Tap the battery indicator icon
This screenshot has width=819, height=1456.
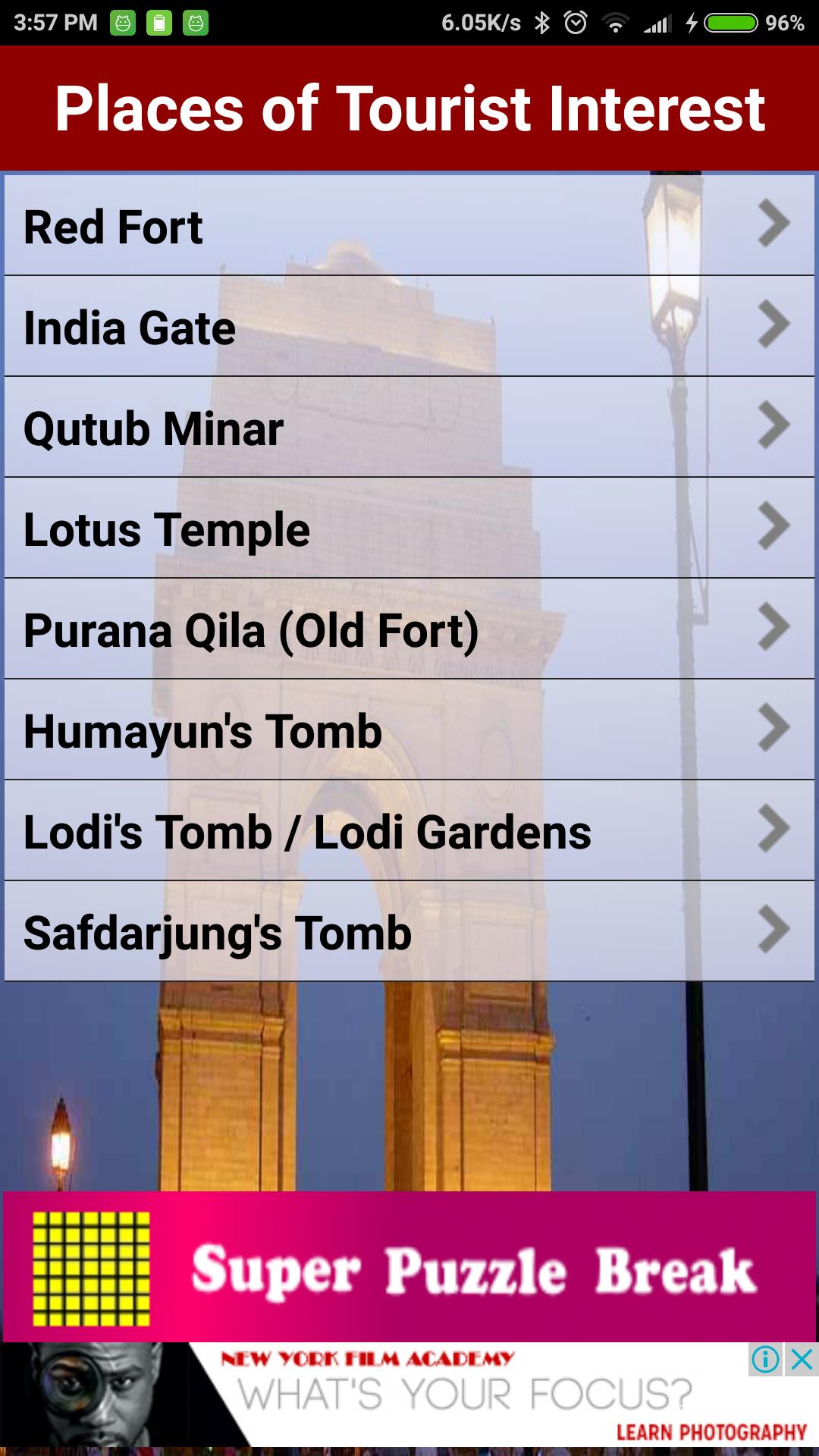pos(730,23)
